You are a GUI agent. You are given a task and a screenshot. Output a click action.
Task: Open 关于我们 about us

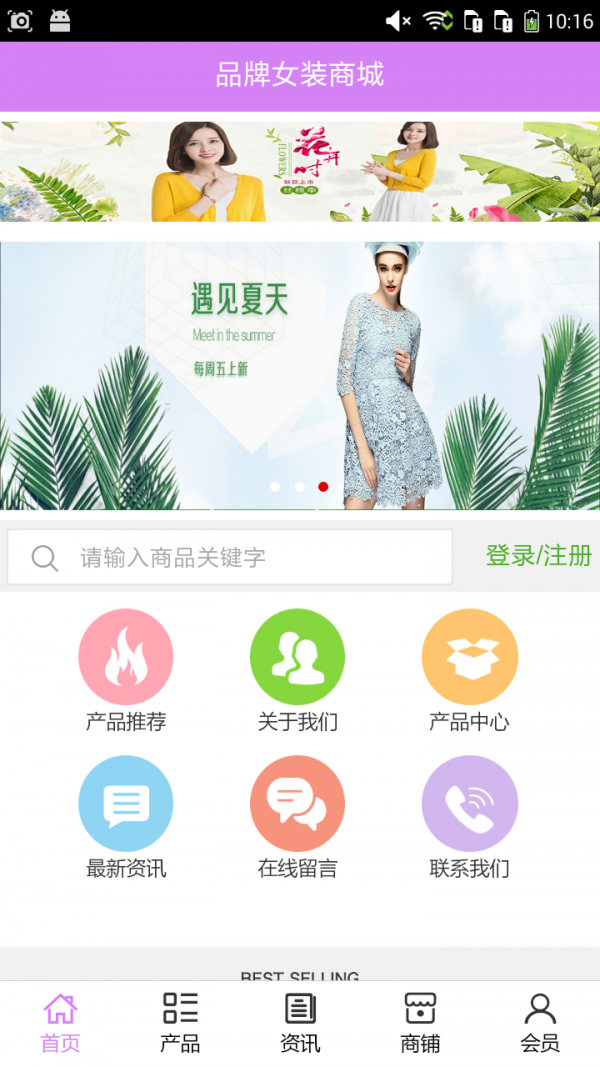(298, 658)
